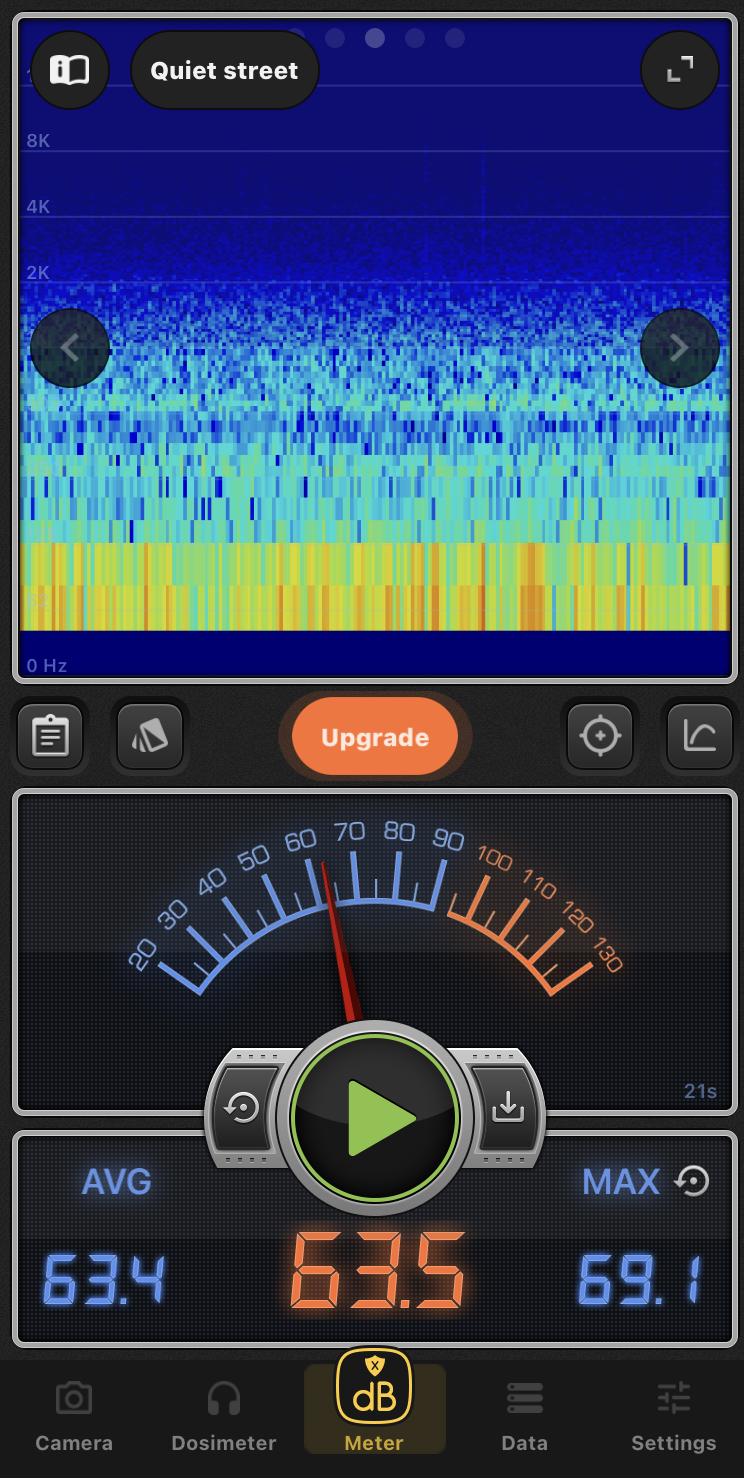Open the theme swatches icon

pyautogui.click(x=150, y=737)
